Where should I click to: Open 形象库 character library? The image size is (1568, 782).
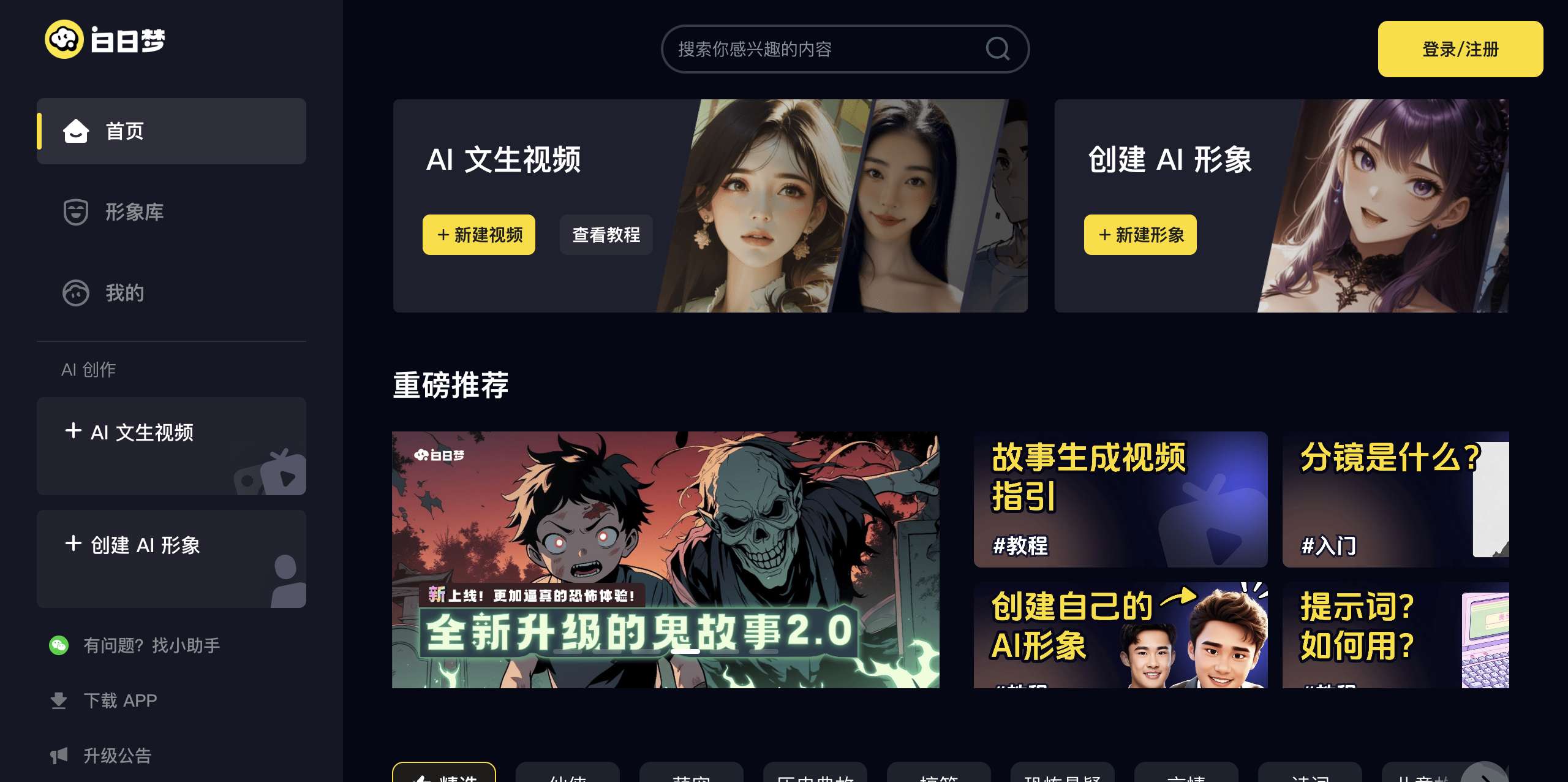[134, 212]
